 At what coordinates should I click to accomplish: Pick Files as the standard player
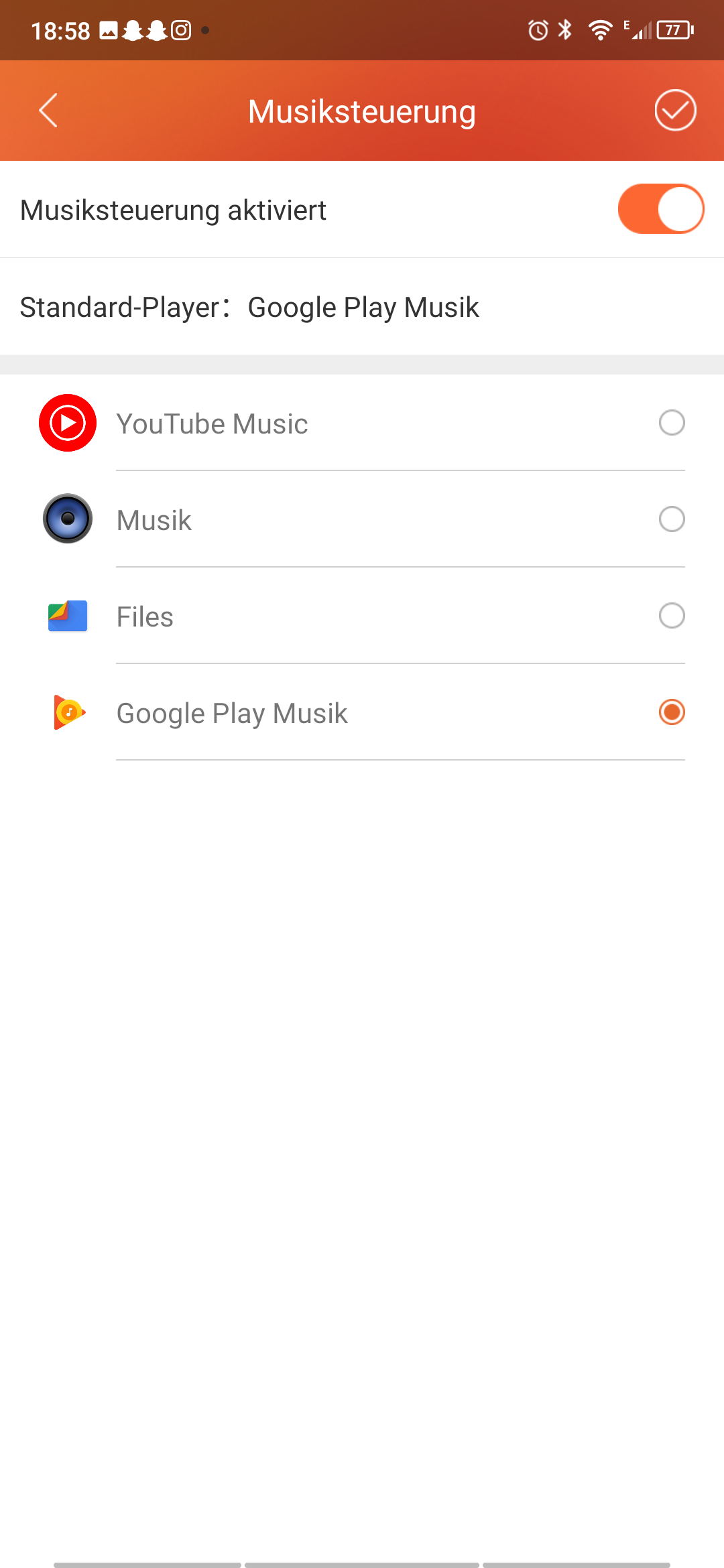click(362, 616)
